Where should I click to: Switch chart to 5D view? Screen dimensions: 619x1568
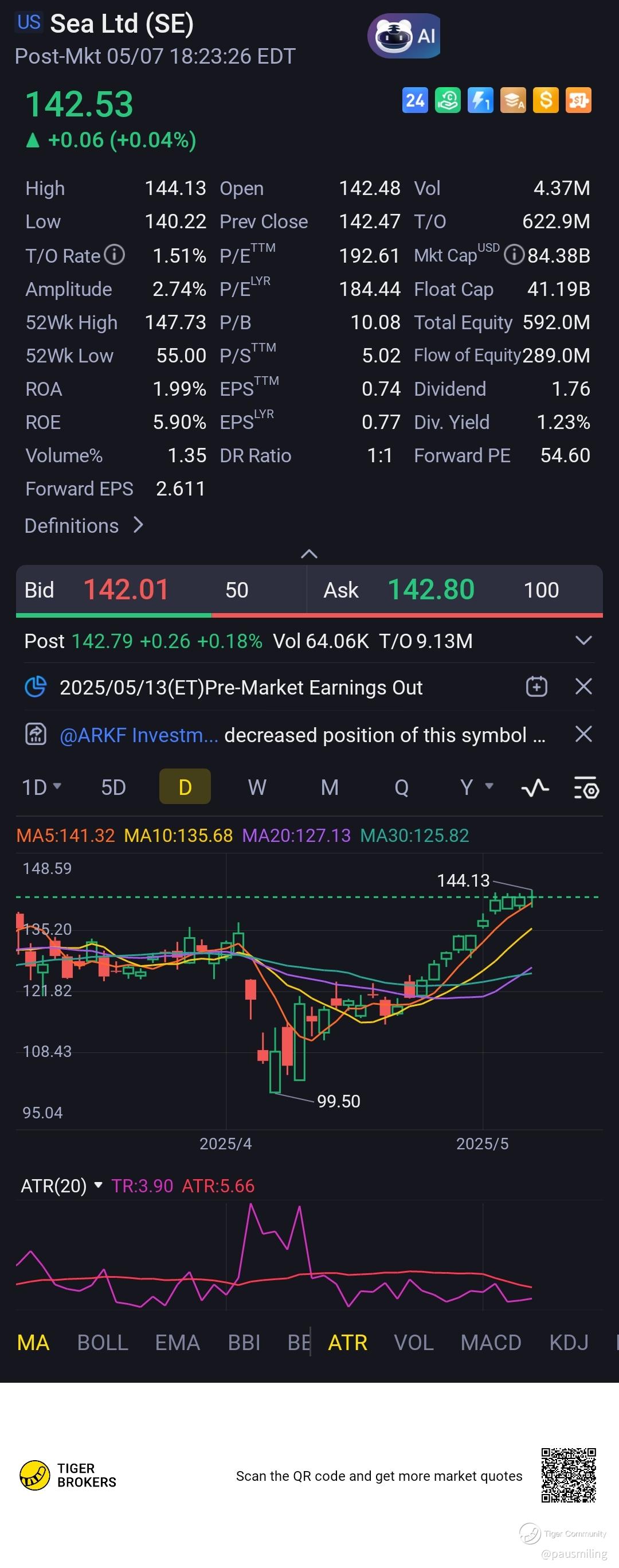pyautogui.click(x=113, y=787)
